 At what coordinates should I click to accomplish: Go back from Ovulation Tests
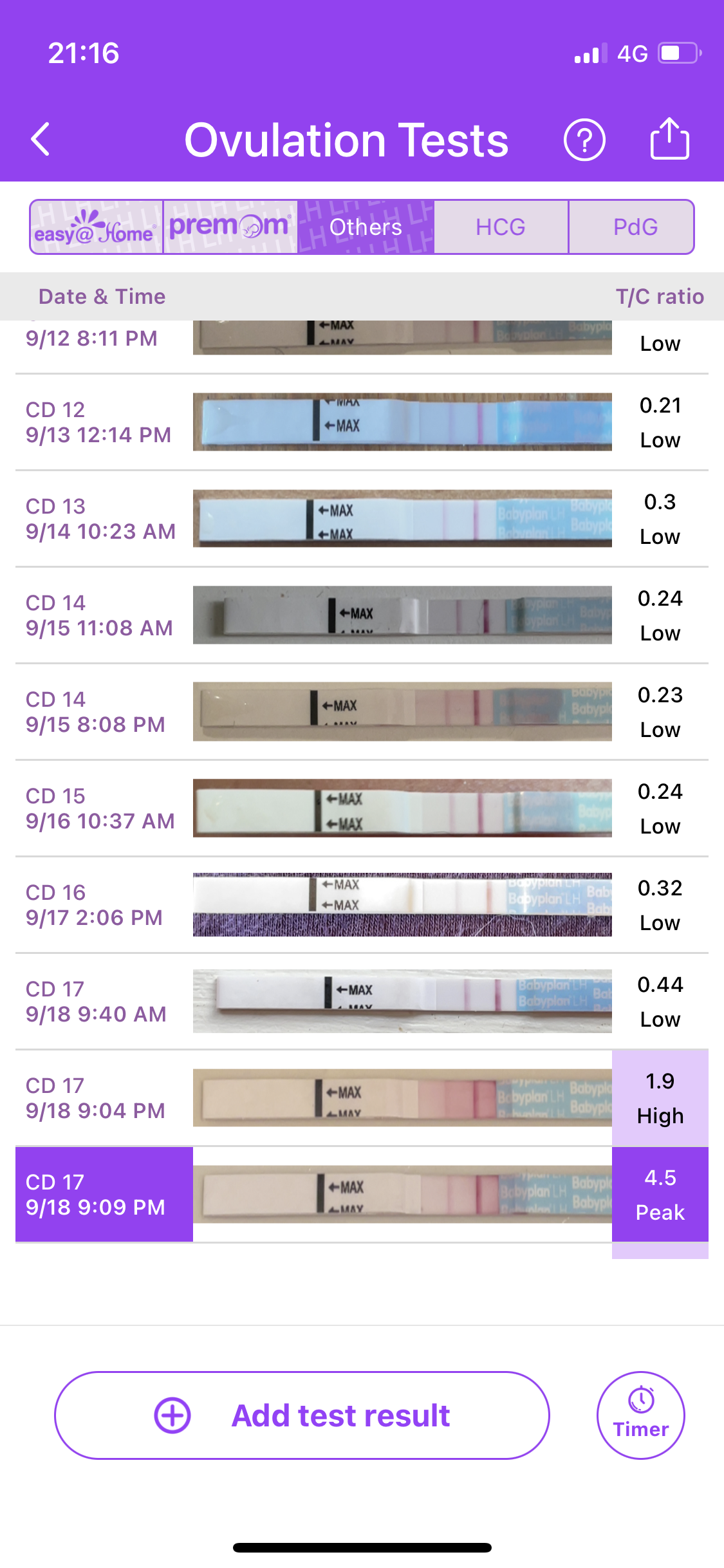pos(41,140)
